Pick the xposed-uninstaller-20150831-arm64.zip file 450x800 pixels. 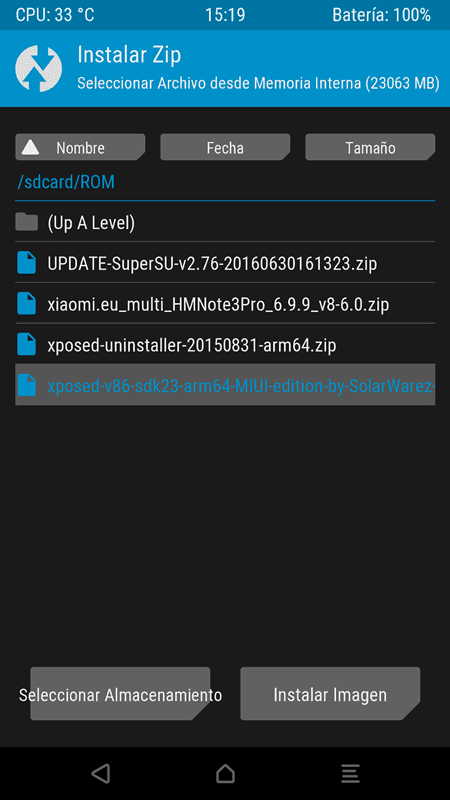point(225,345)
